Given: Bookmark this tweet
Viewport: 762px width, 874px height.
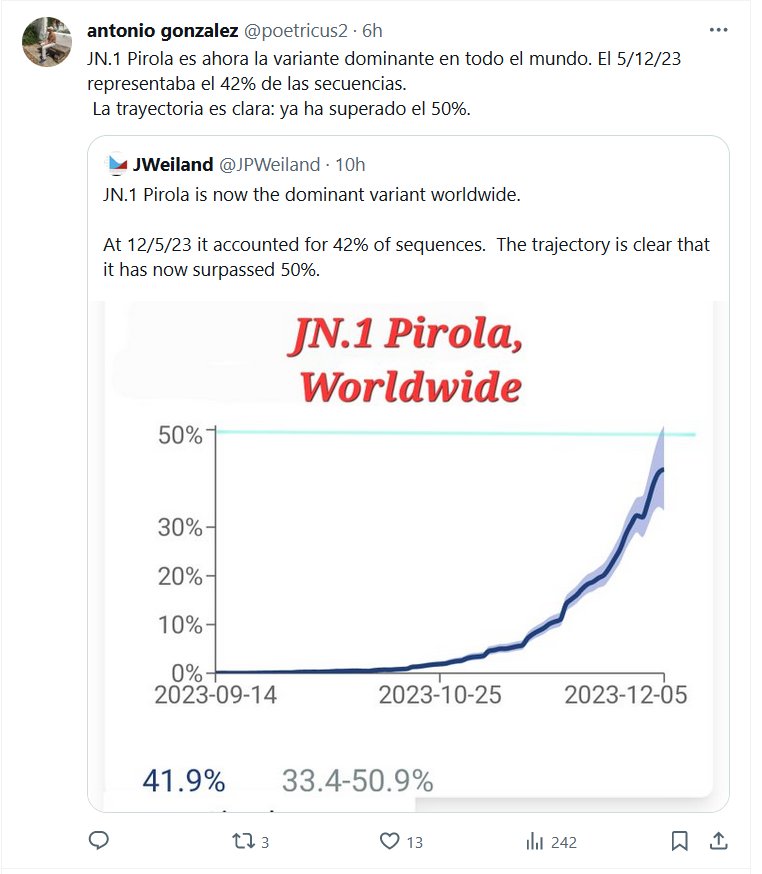Looking at the screenshot, I should [x=679, y=842].
